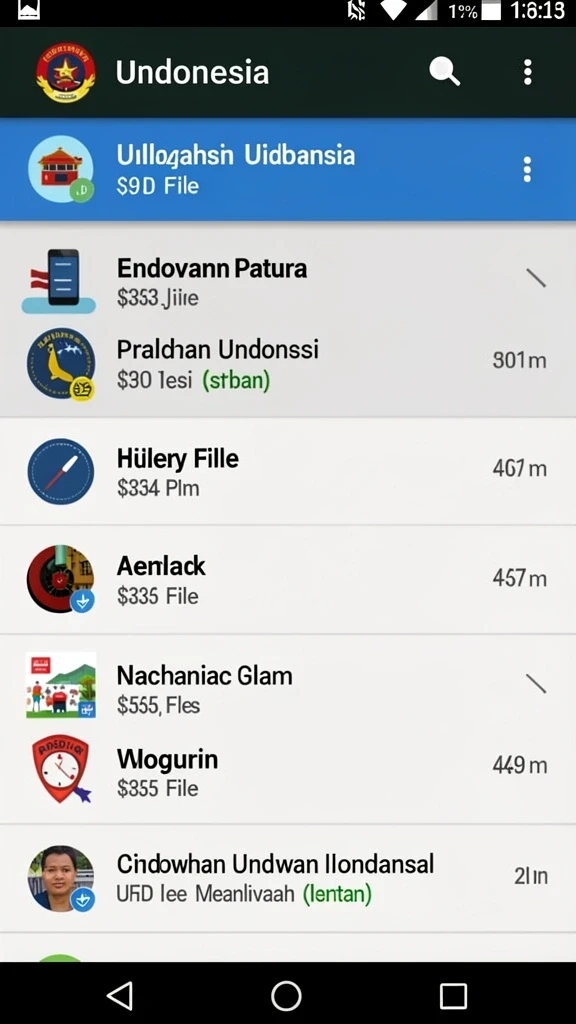The height and width of the screenshot is (1024, 576).
Task: Open overflow menu on Uillogahsin Uidbansia row
Action: [527, 170]
